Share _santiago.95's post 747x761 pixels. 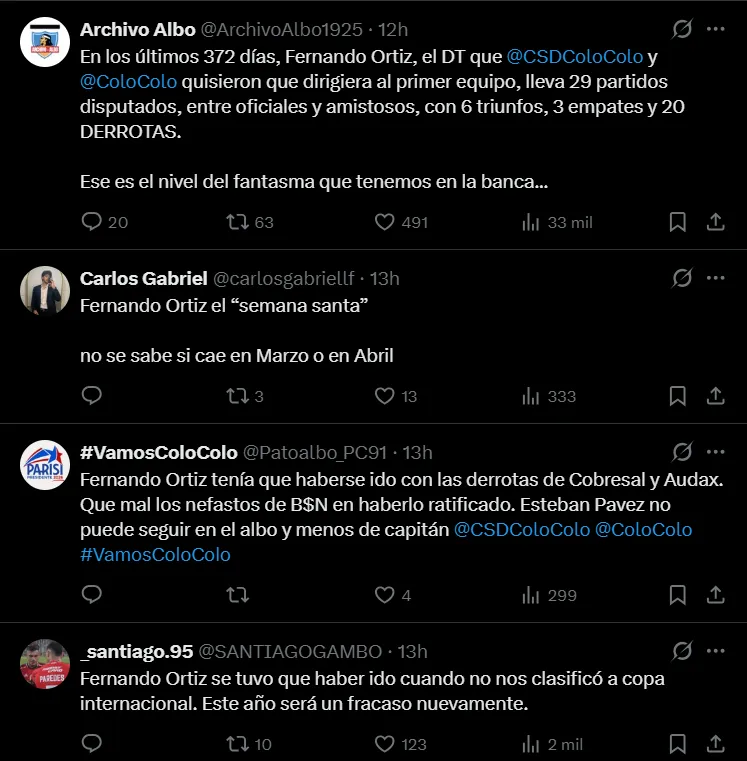[715, 744]
